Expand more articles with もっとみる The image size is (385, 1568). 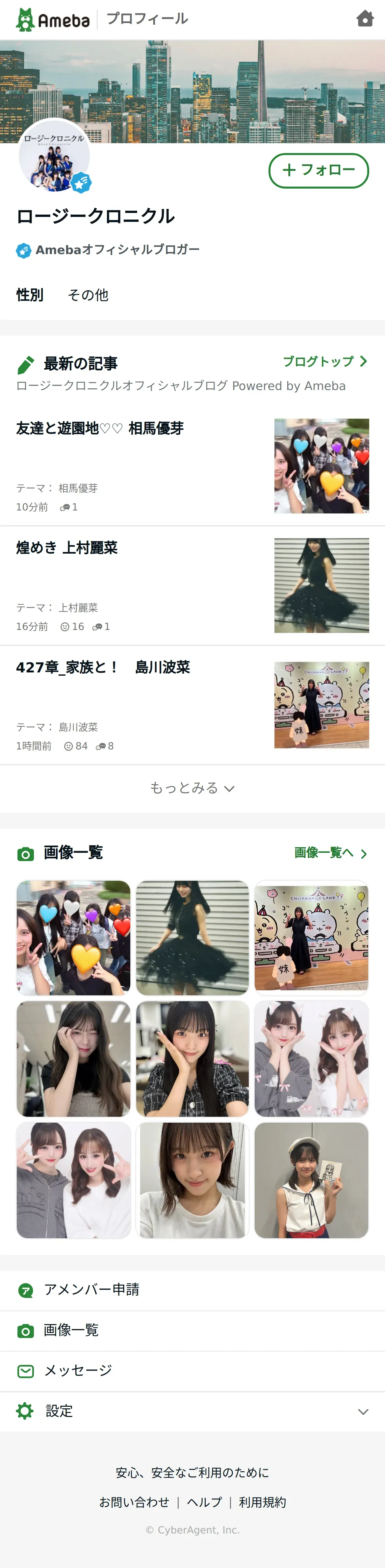pyautogui.click(x=192, y=788)
